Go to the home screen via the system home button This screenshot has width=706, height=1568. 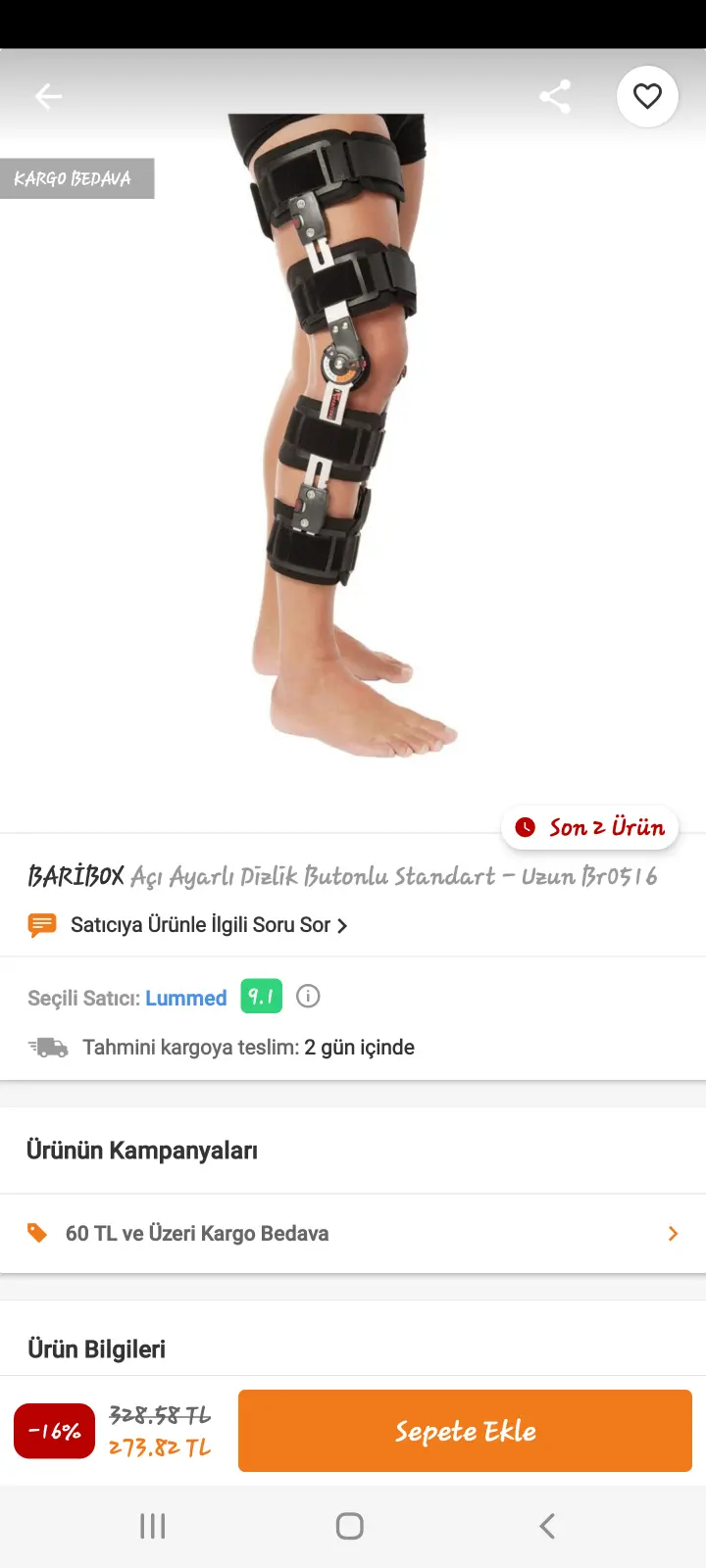point(350,1526)
